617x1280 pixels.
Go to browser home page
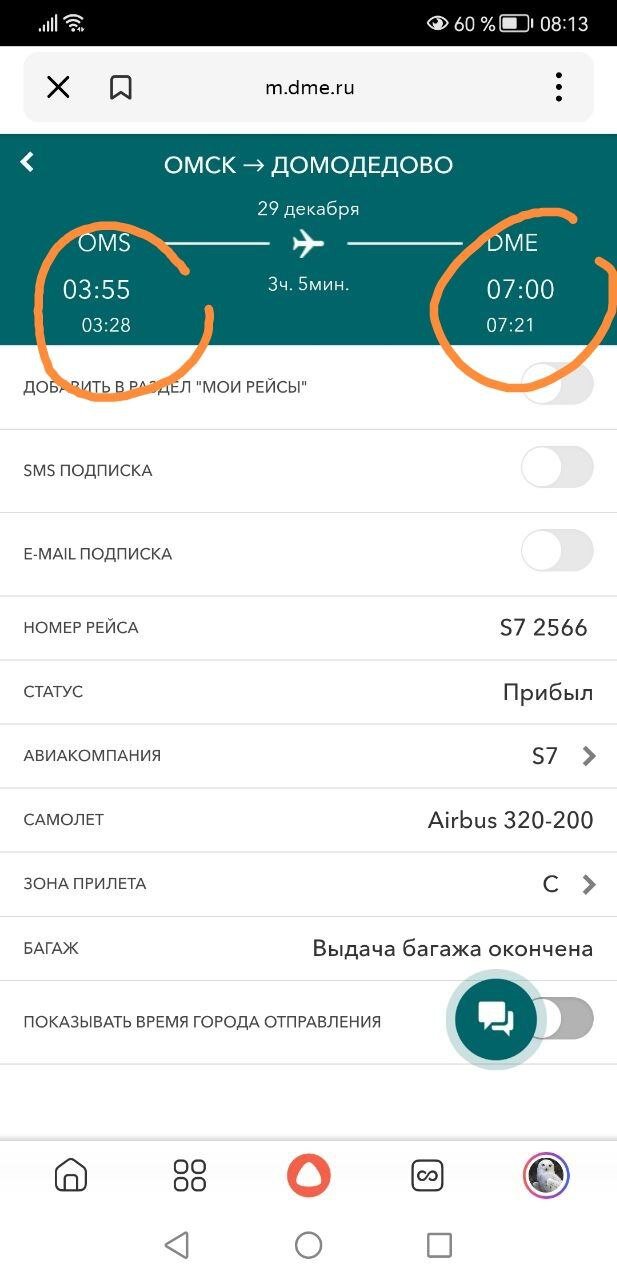click(x=71, y=1175)
